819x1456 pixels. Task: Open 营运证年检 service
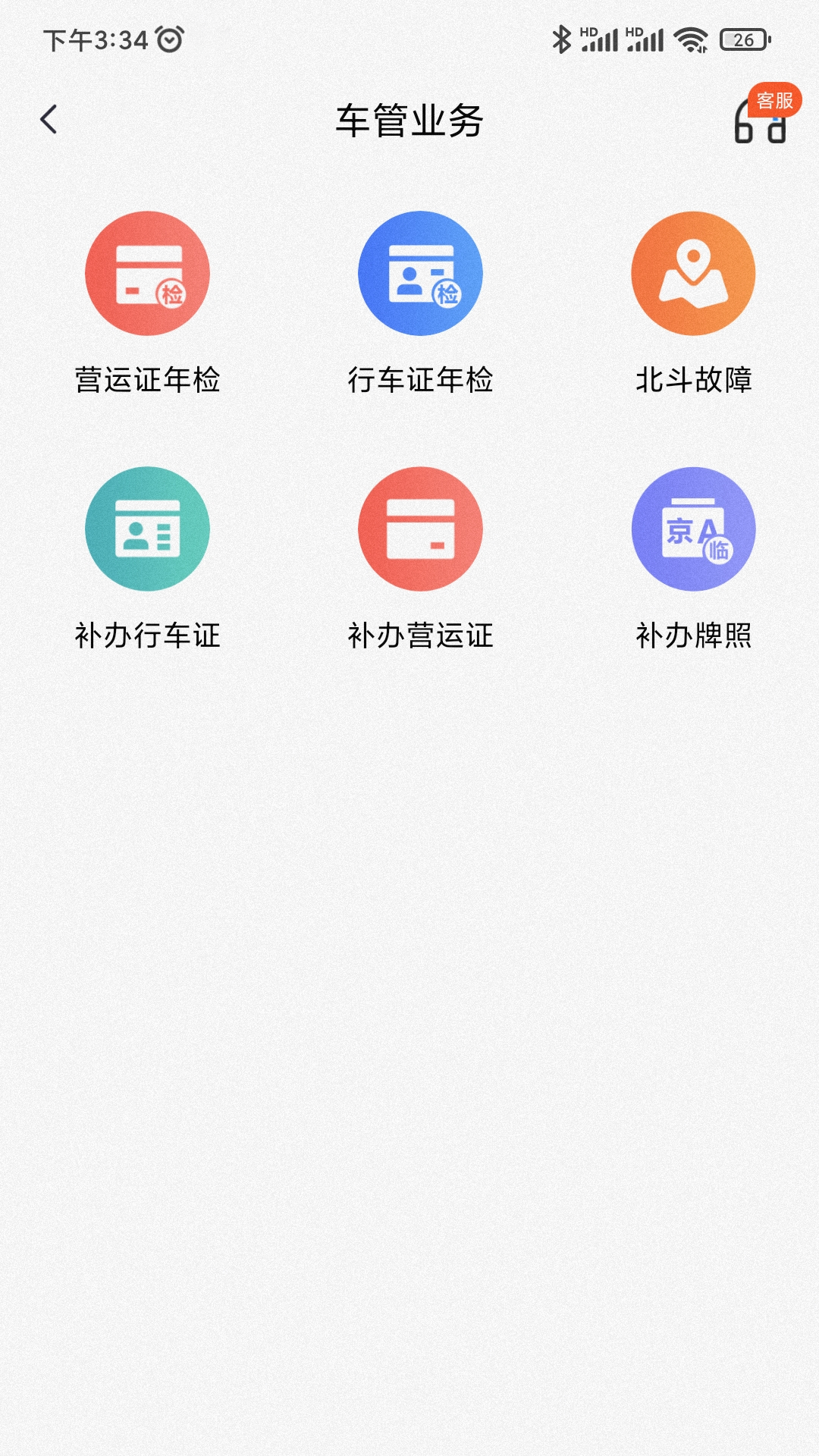[x=147, y=274]
